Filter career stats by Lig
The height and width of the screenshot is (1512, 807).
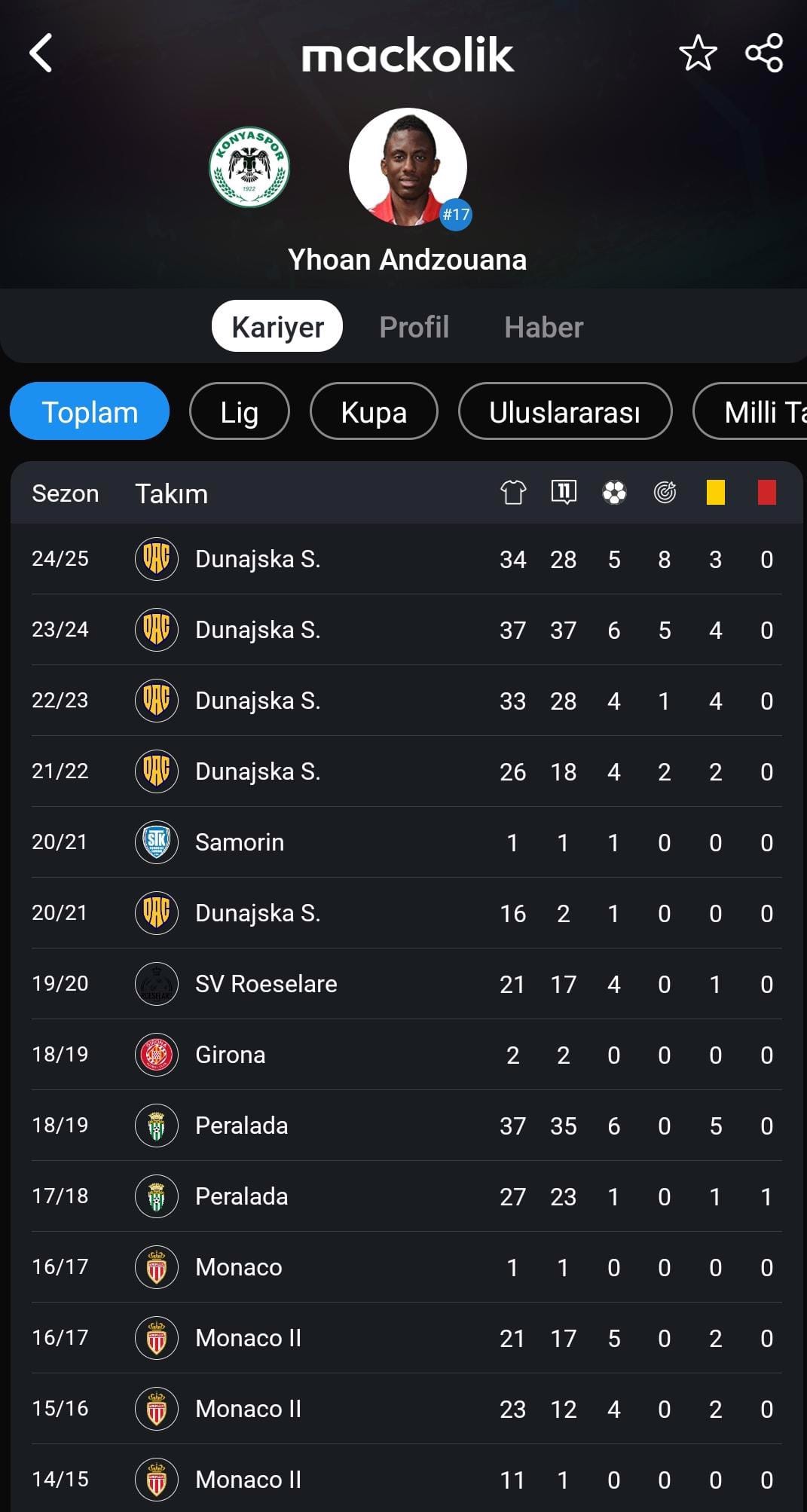[240, 411]
